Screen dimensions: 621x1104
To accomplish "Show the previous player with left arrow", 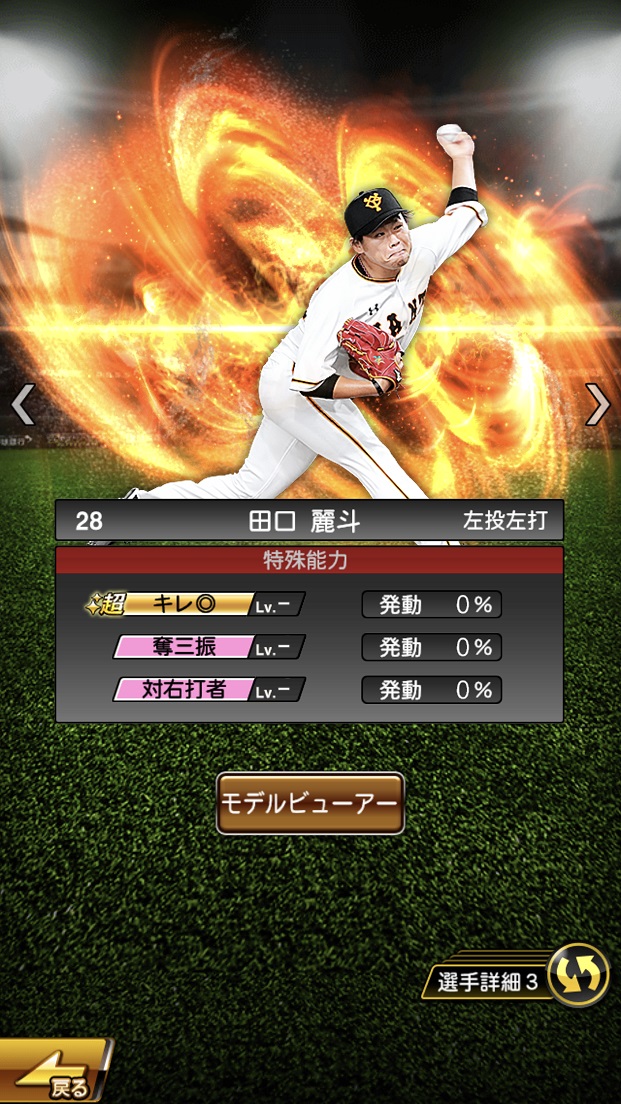I will (x=22, y=405).
